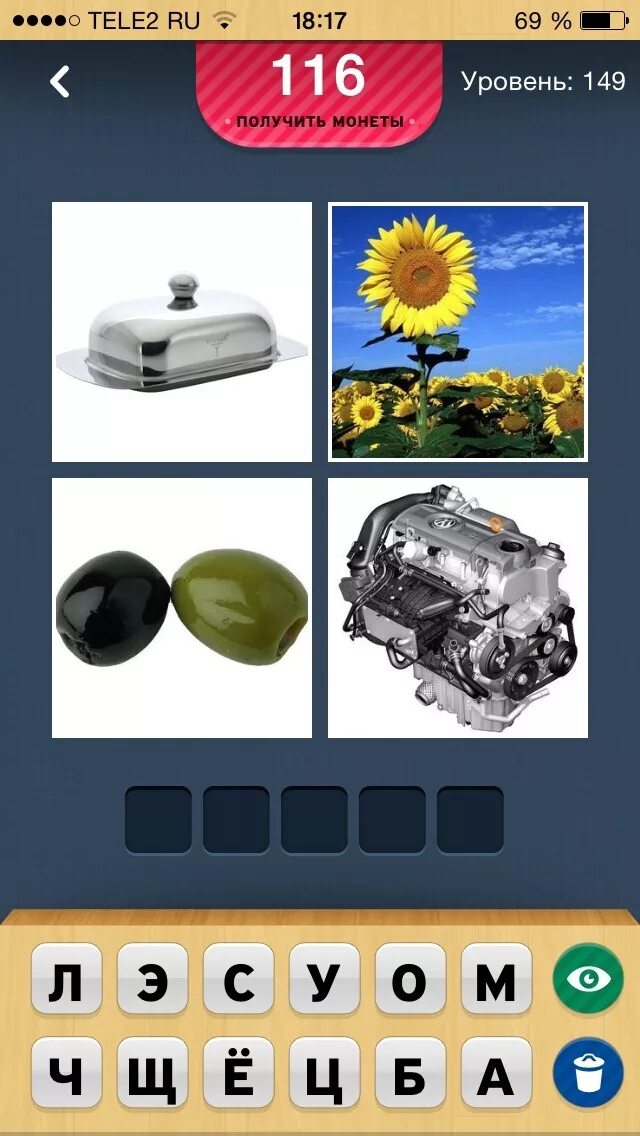Remove extra letters with the trash hint

[588, 1072]
